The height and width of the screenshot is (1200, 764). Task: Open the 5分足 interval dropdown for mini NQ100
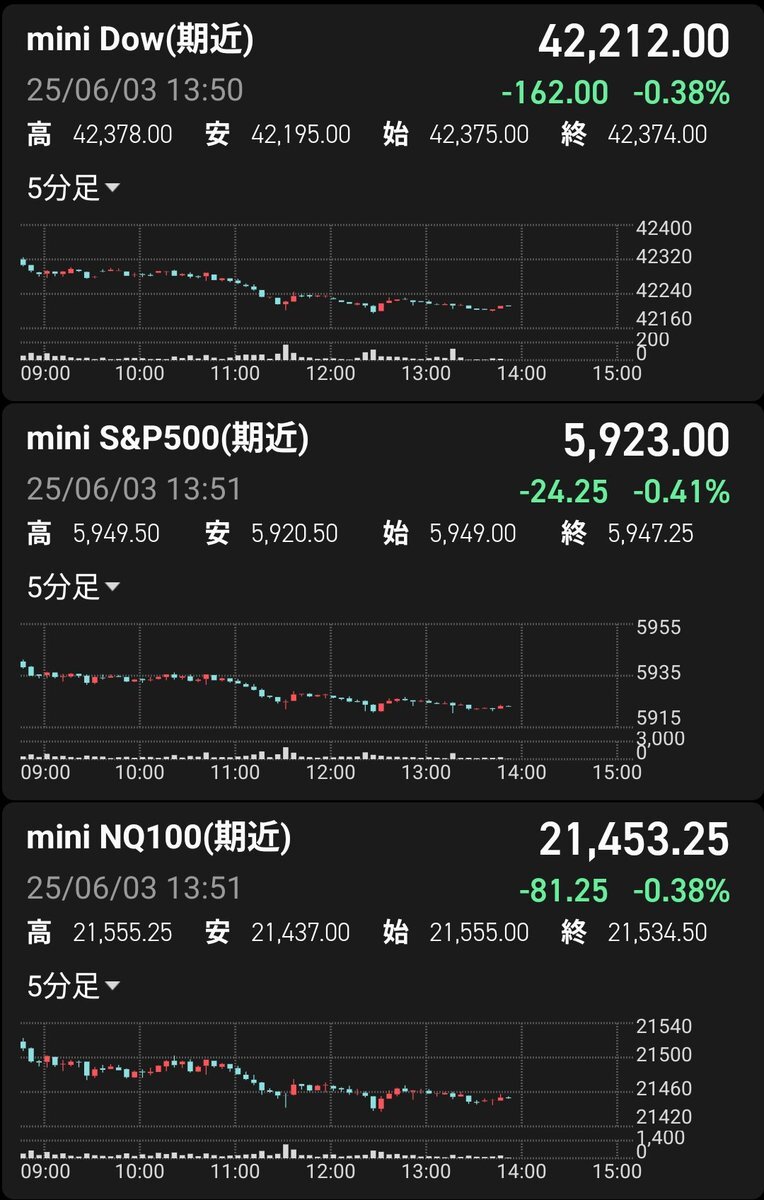coord(73,986)
